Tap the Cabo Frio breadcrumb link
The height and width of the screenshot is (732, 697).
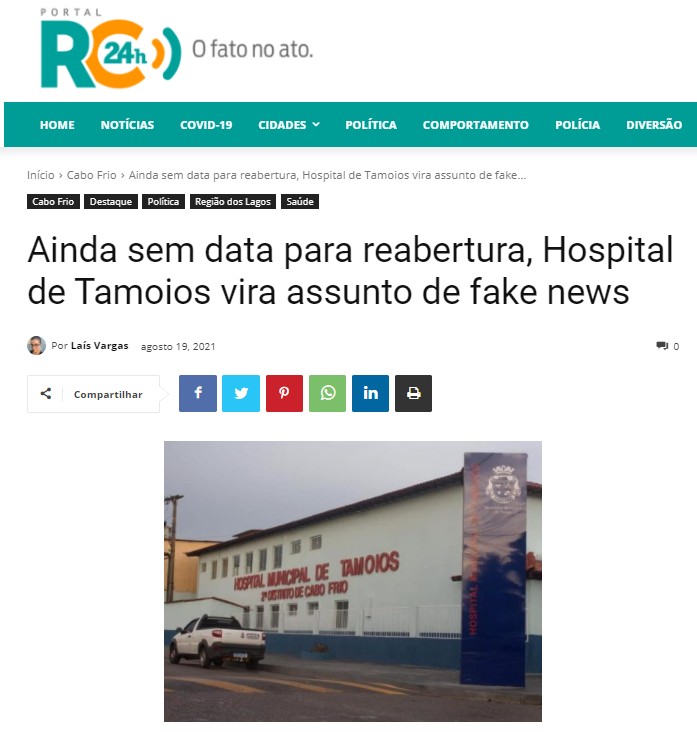(92, 175)
